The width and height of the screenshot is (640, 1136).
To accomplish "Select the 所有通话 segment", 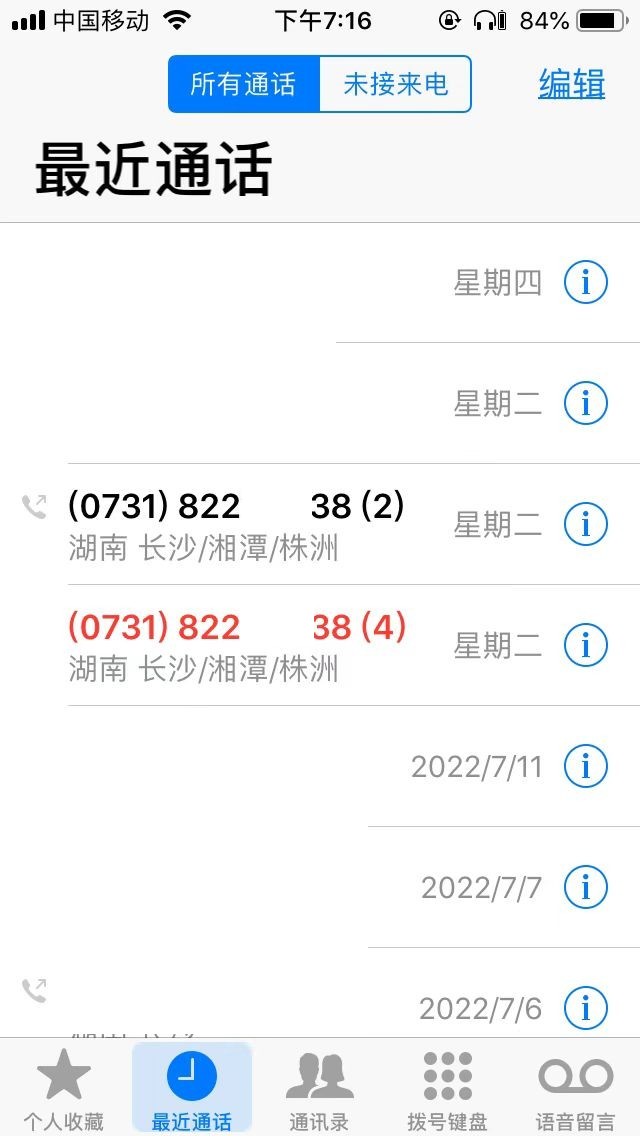I will click(x=244, y=84).
